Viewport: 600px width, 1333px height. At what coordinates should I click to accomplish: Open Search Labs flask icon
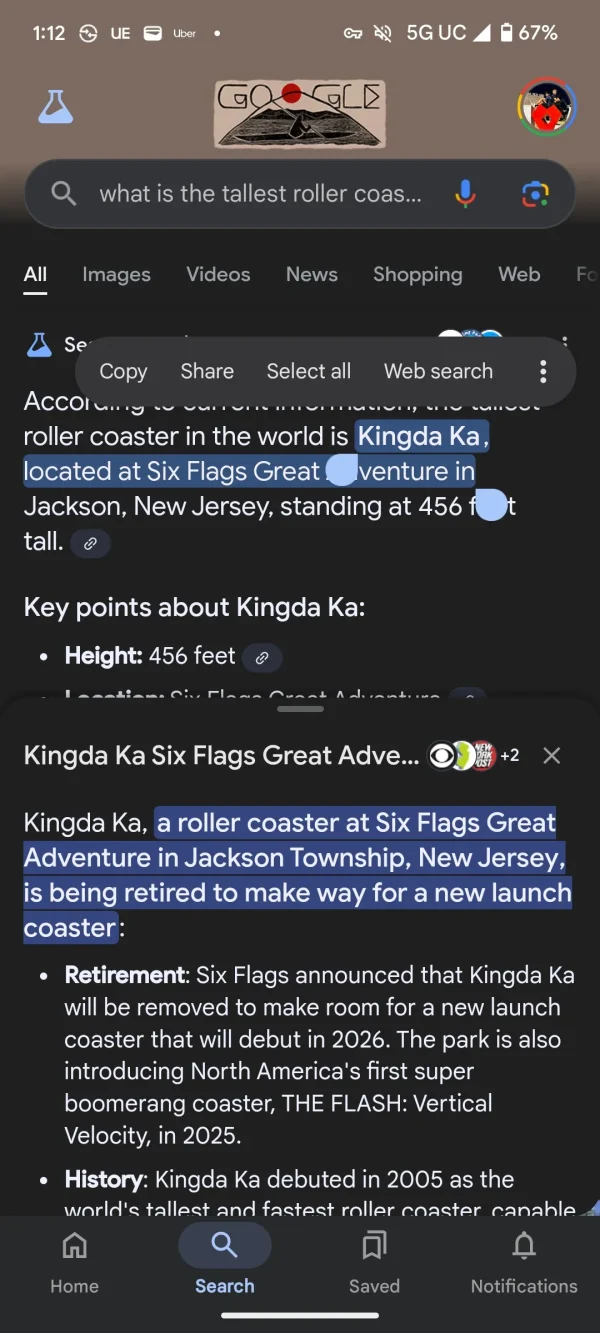pos(56,106)
